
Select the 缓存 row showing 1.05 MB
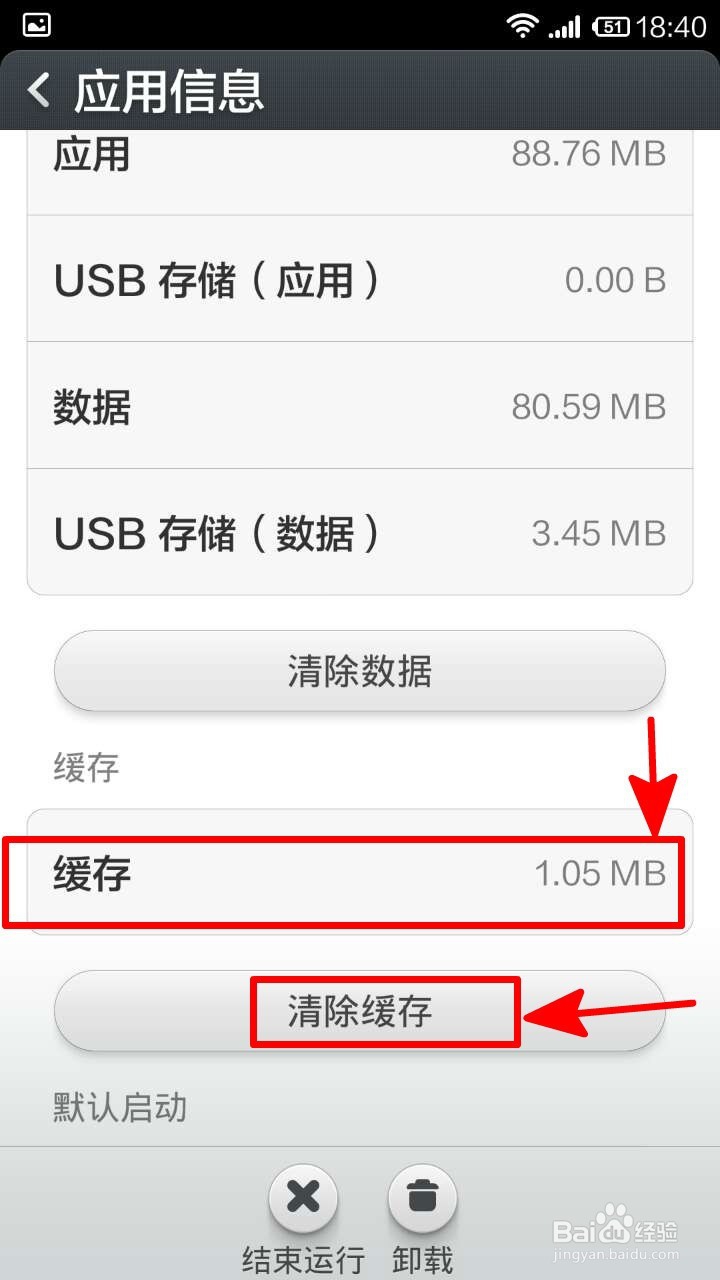pos(360,873)
